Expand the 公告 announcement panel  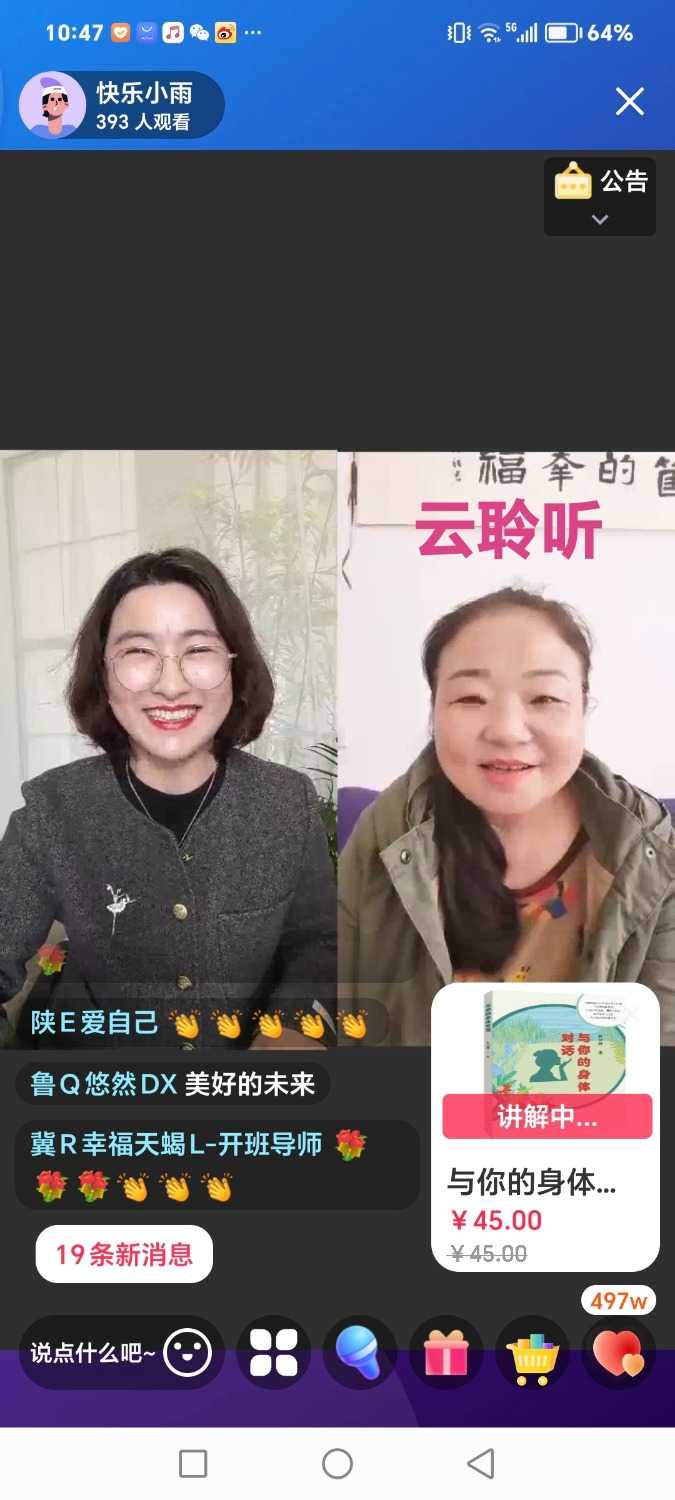600,196
